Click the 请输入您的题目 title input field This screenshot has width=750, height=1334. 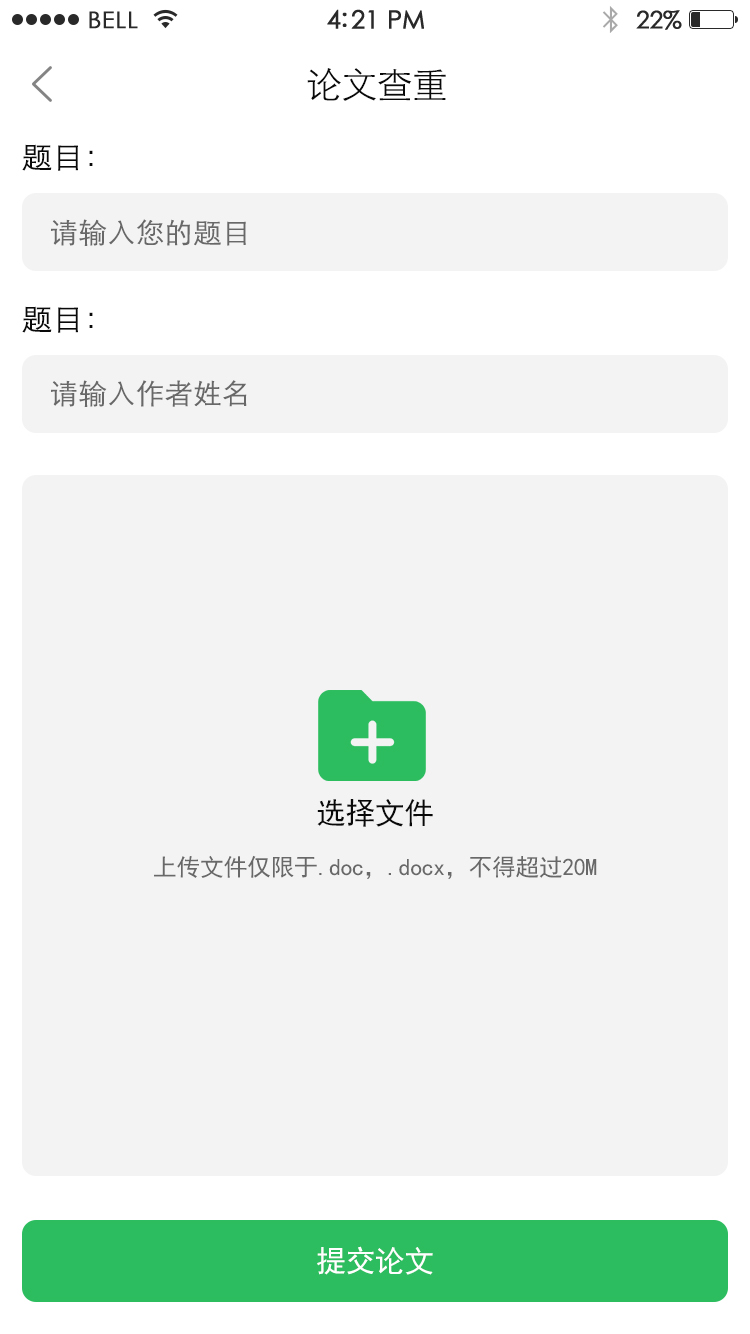click(374, 231)
